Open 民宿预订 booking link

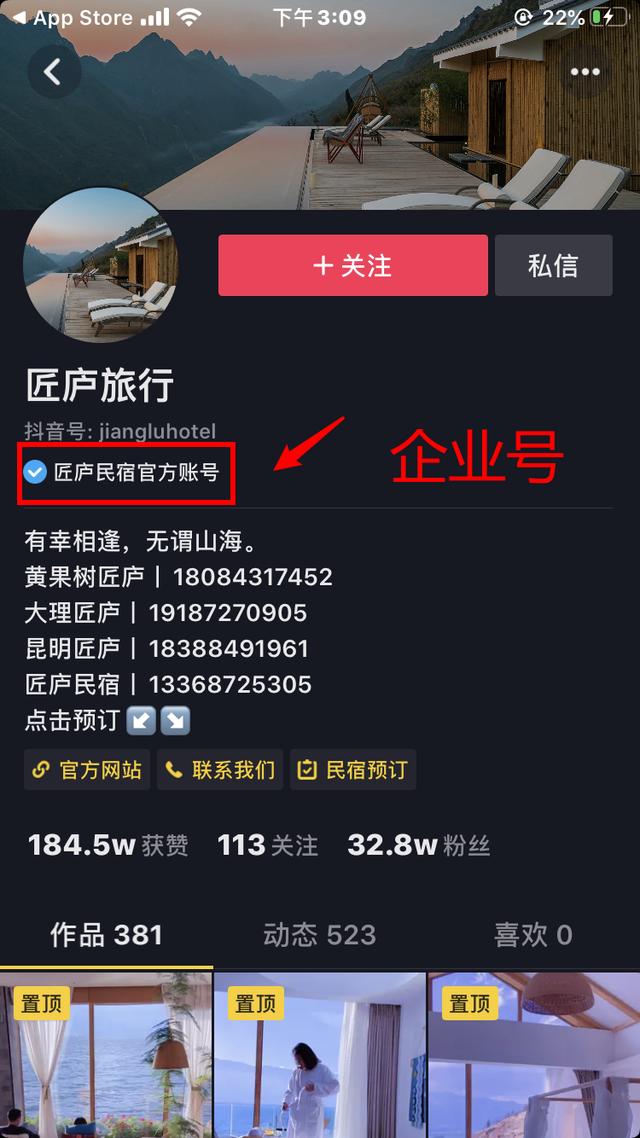click(x=353, y=770)
